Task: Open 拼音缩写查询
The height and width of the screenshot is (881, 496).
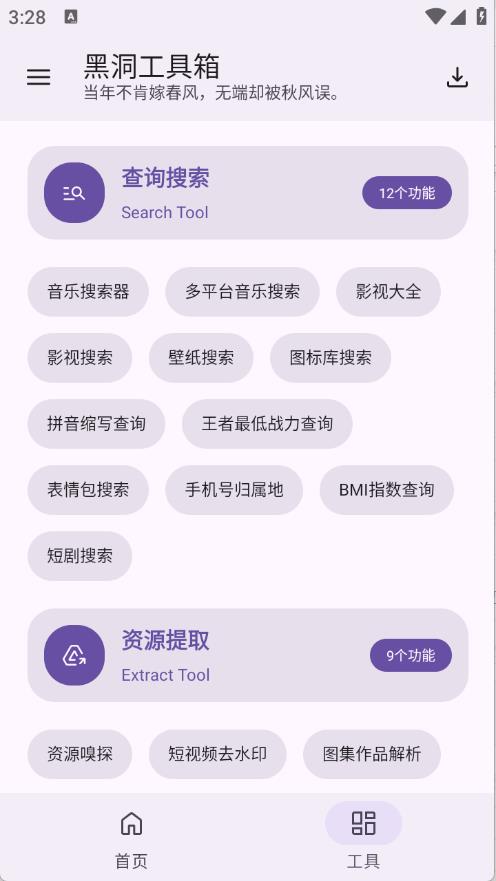Action: (x=96, y=424)
